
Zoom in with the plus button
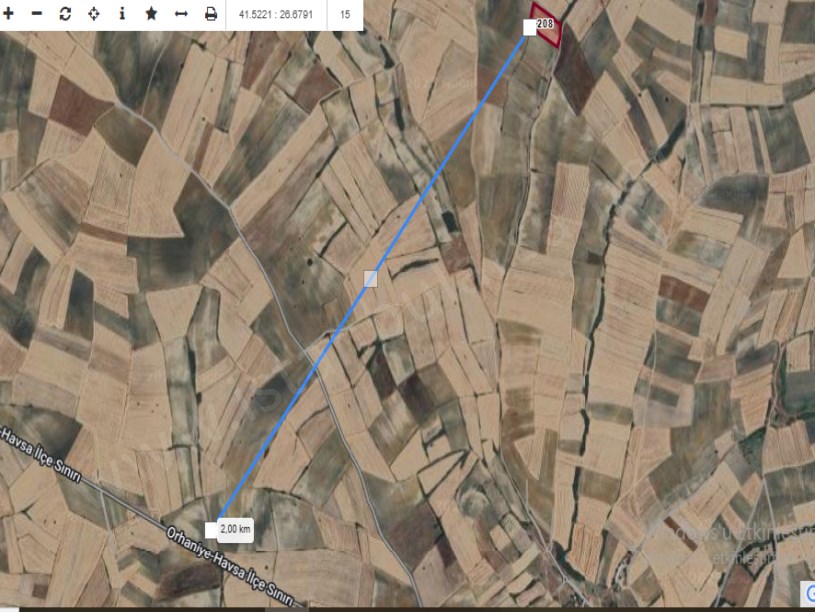click(x=9, y=14)
